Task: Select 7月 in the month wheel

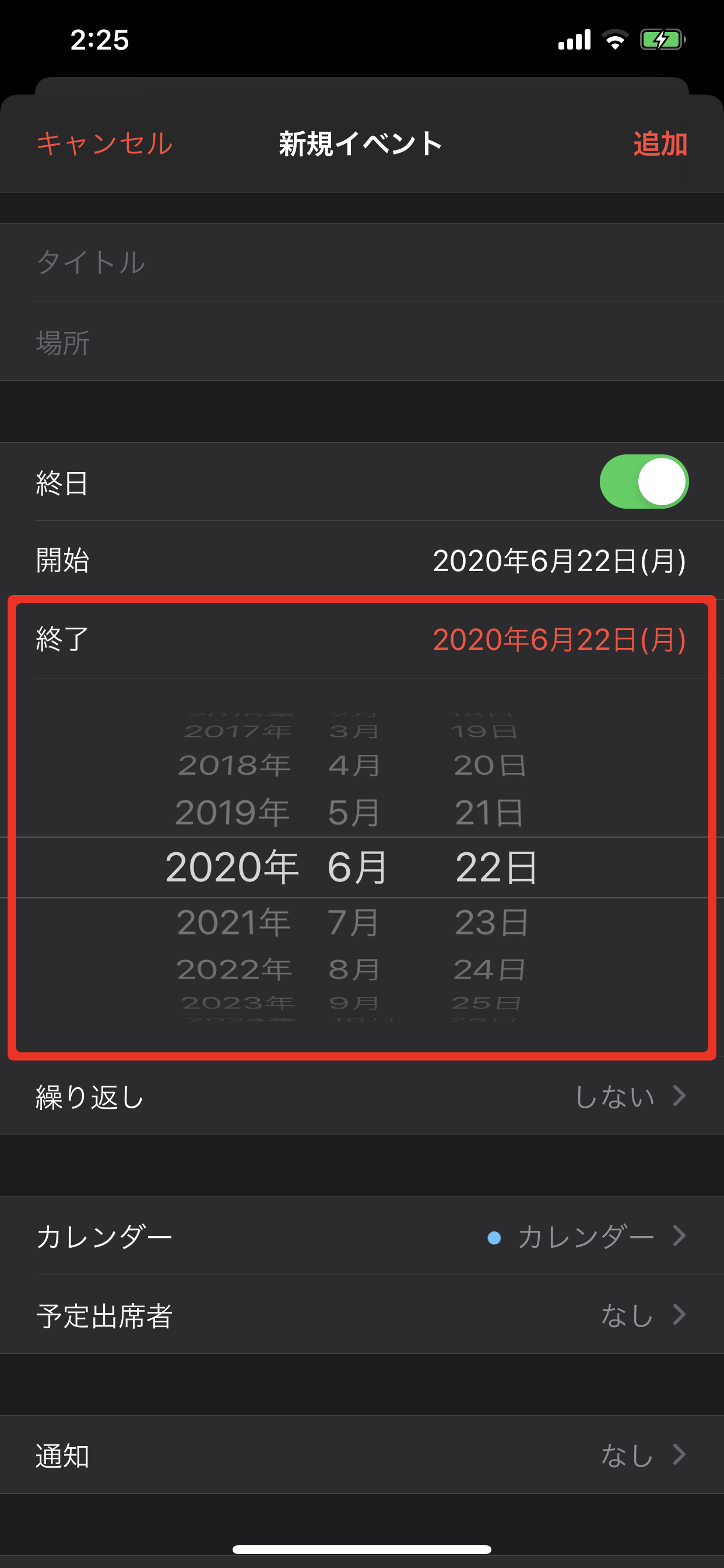Action: coord(354,922)
